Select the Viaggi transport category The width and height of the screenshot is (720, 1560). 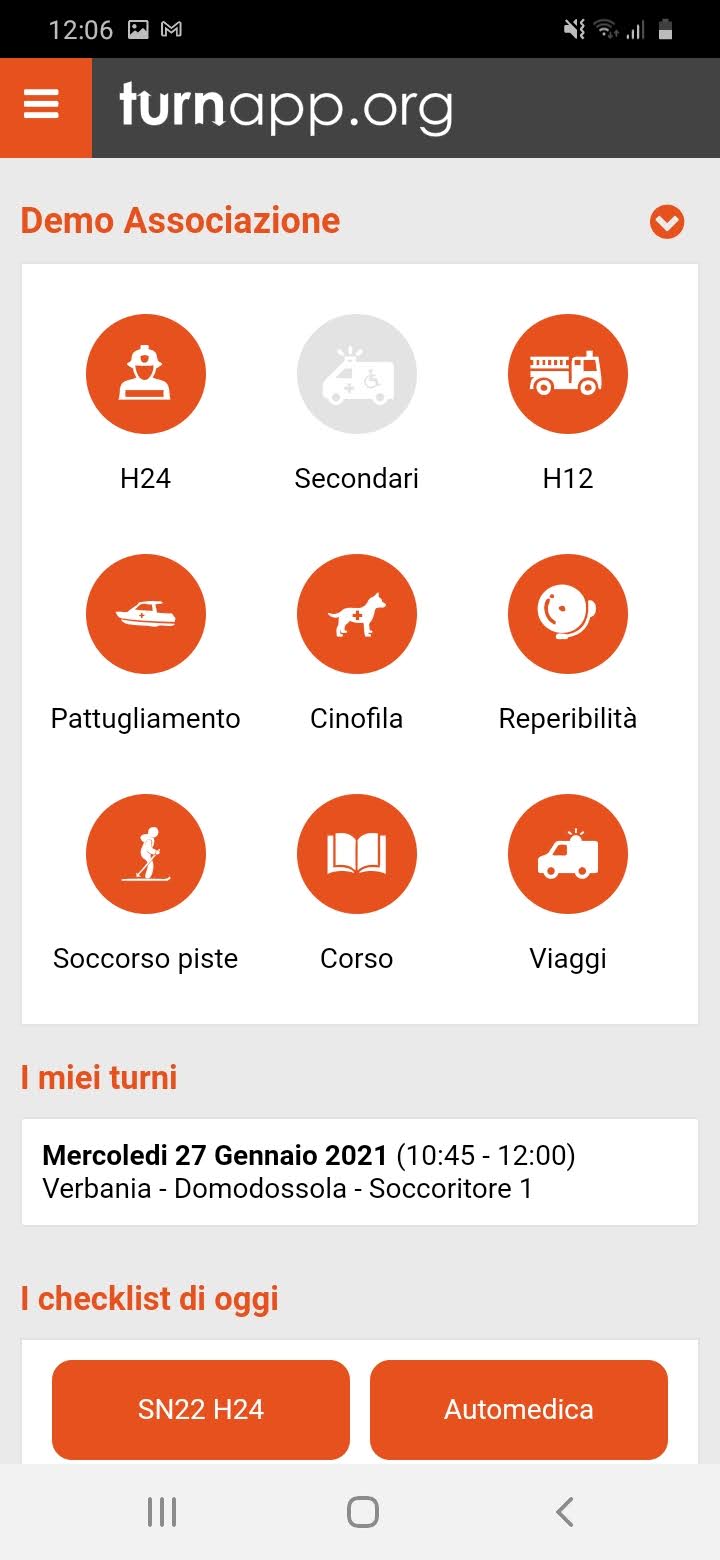click(x=568, y=854)
